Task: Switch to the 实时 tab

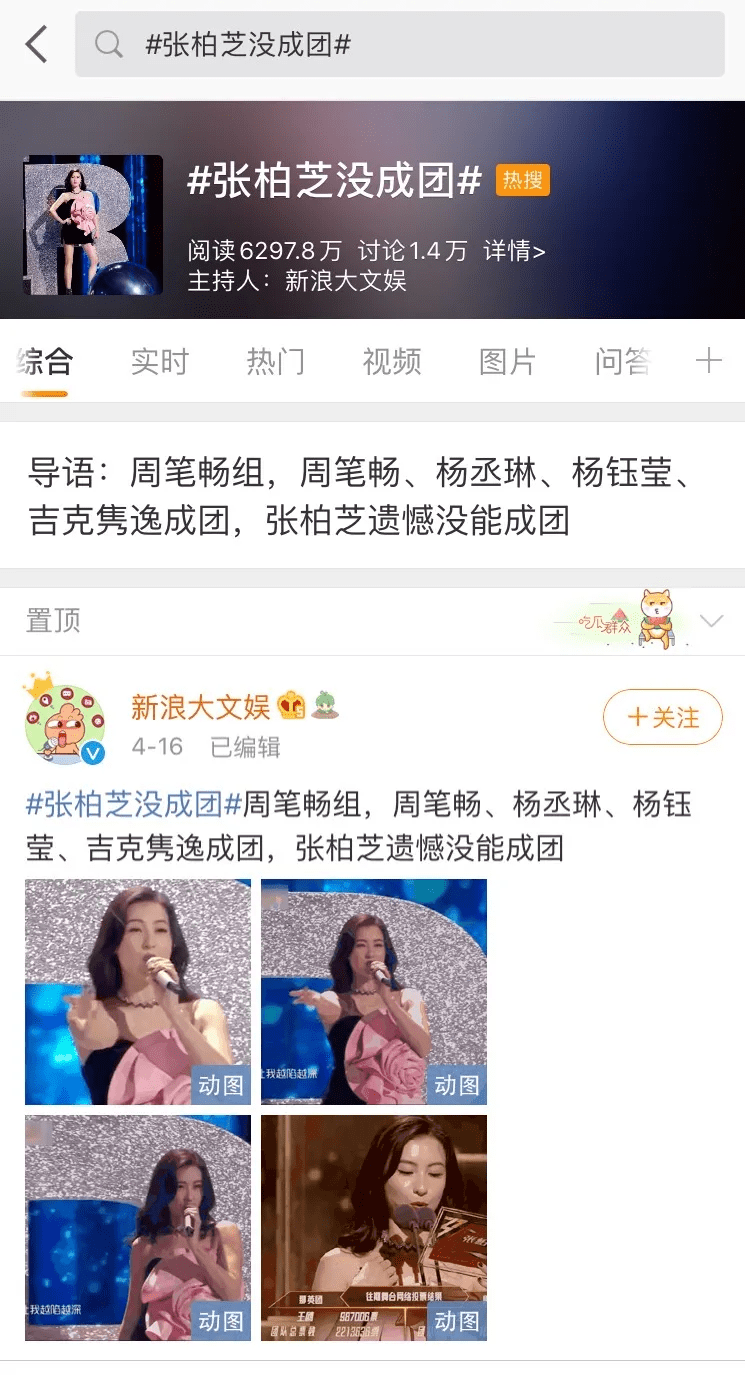Action: [x=159, y=362]
